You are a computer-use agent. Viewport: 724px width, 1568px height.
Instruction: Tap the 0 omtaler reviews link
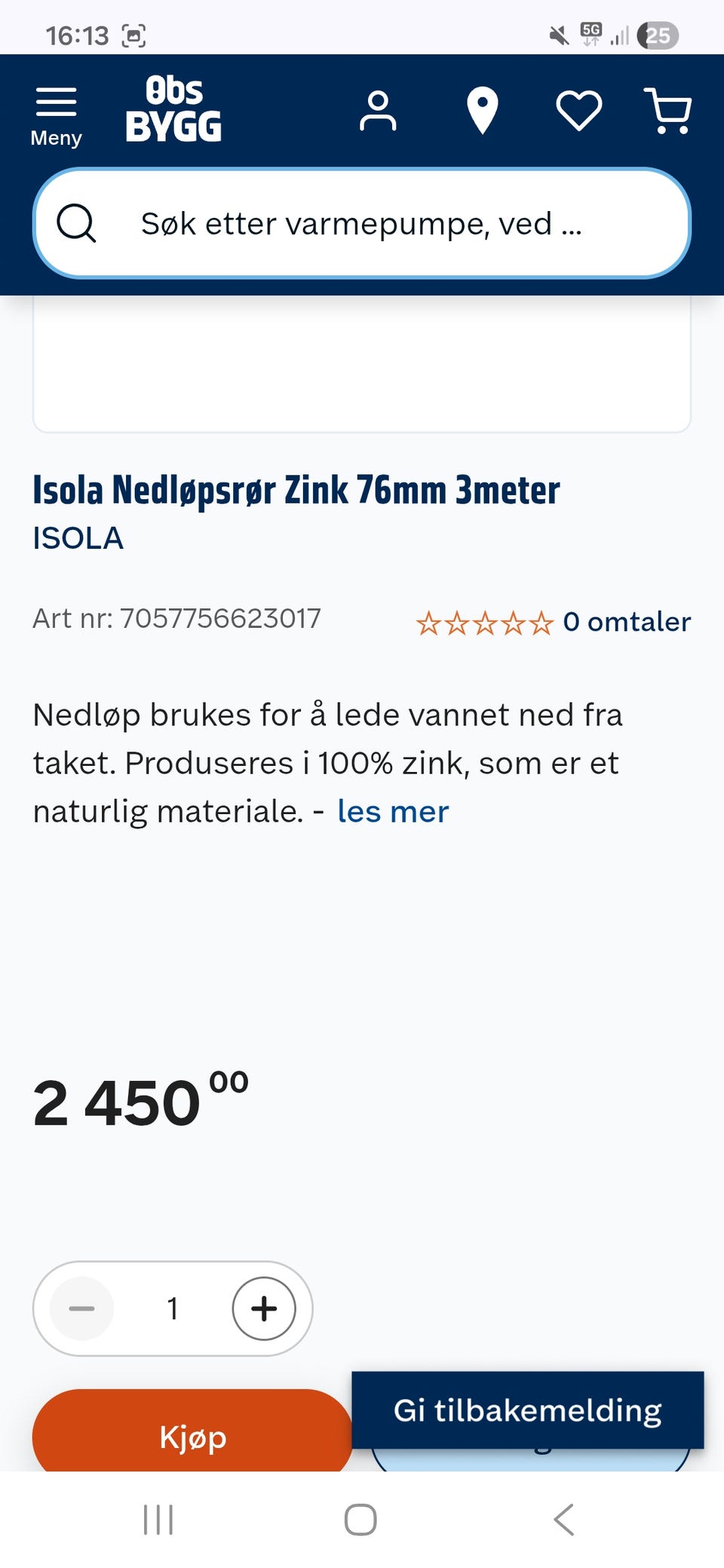pos(627,623)
